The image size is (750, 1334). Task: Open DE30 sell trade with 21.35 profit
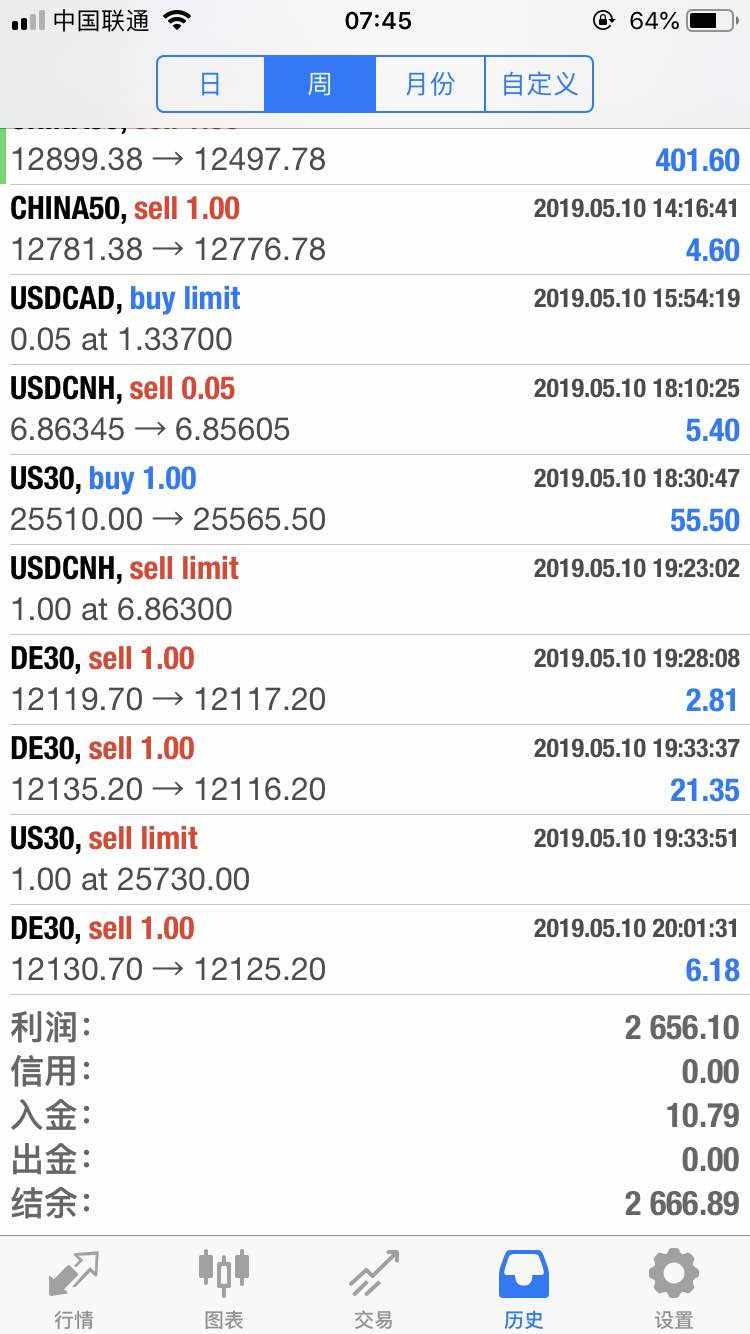click(x=375, y=769)
